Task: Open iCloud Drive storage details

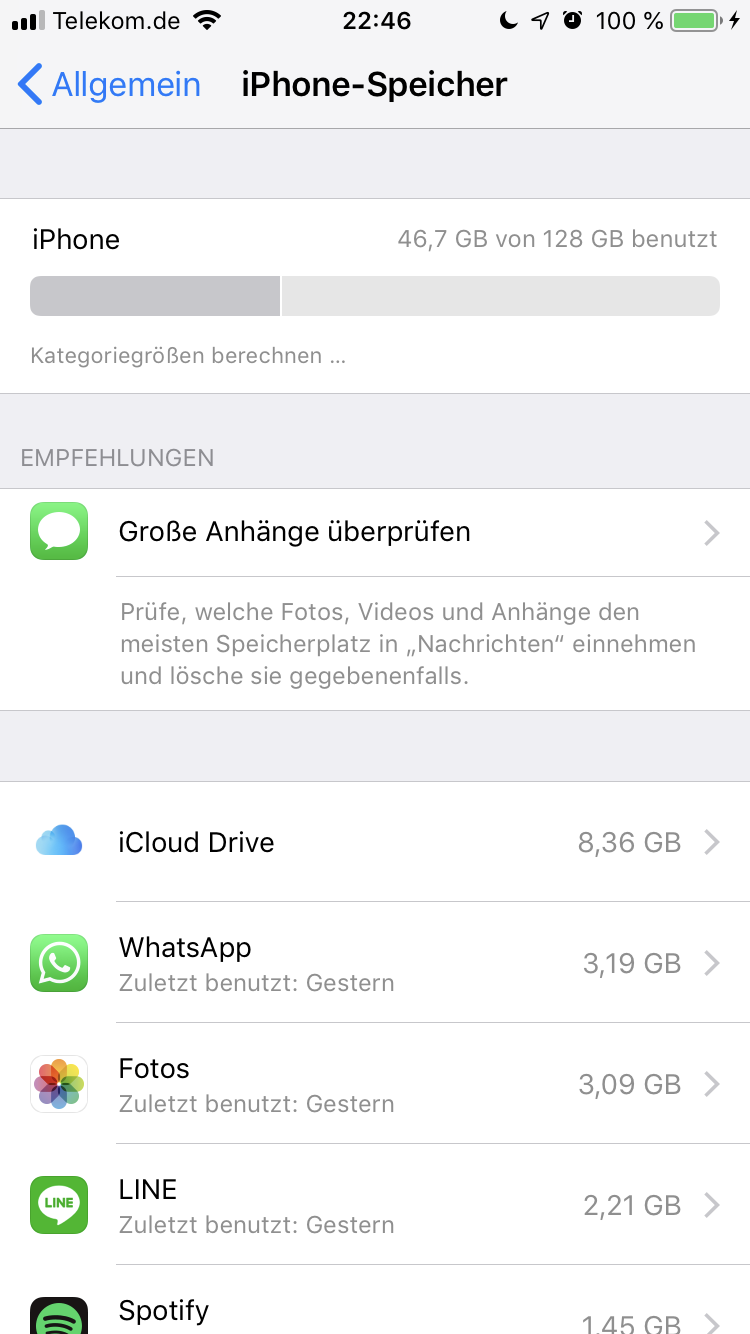Action: click(x=375, y=842)
